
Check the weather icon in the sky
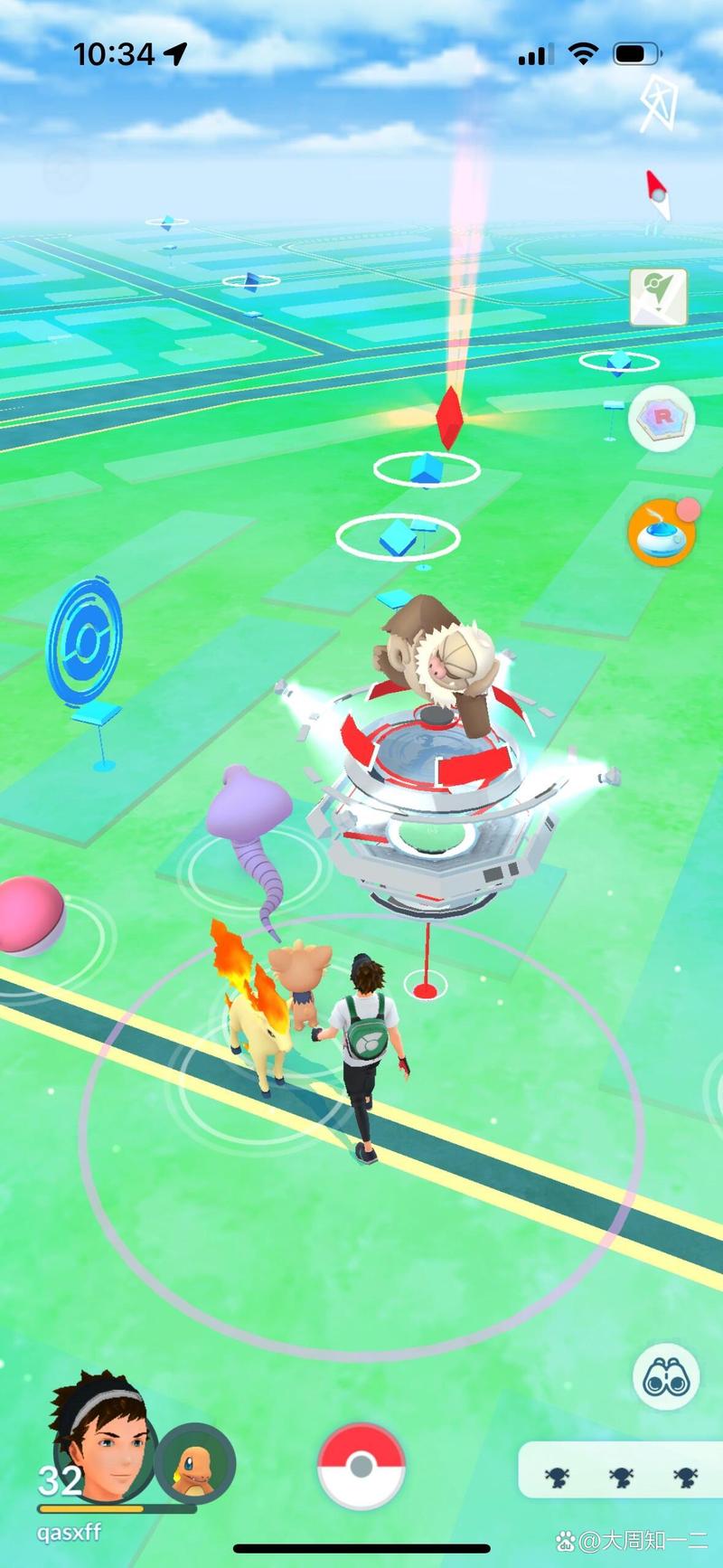pyautogui.click(x=658, y=104)
